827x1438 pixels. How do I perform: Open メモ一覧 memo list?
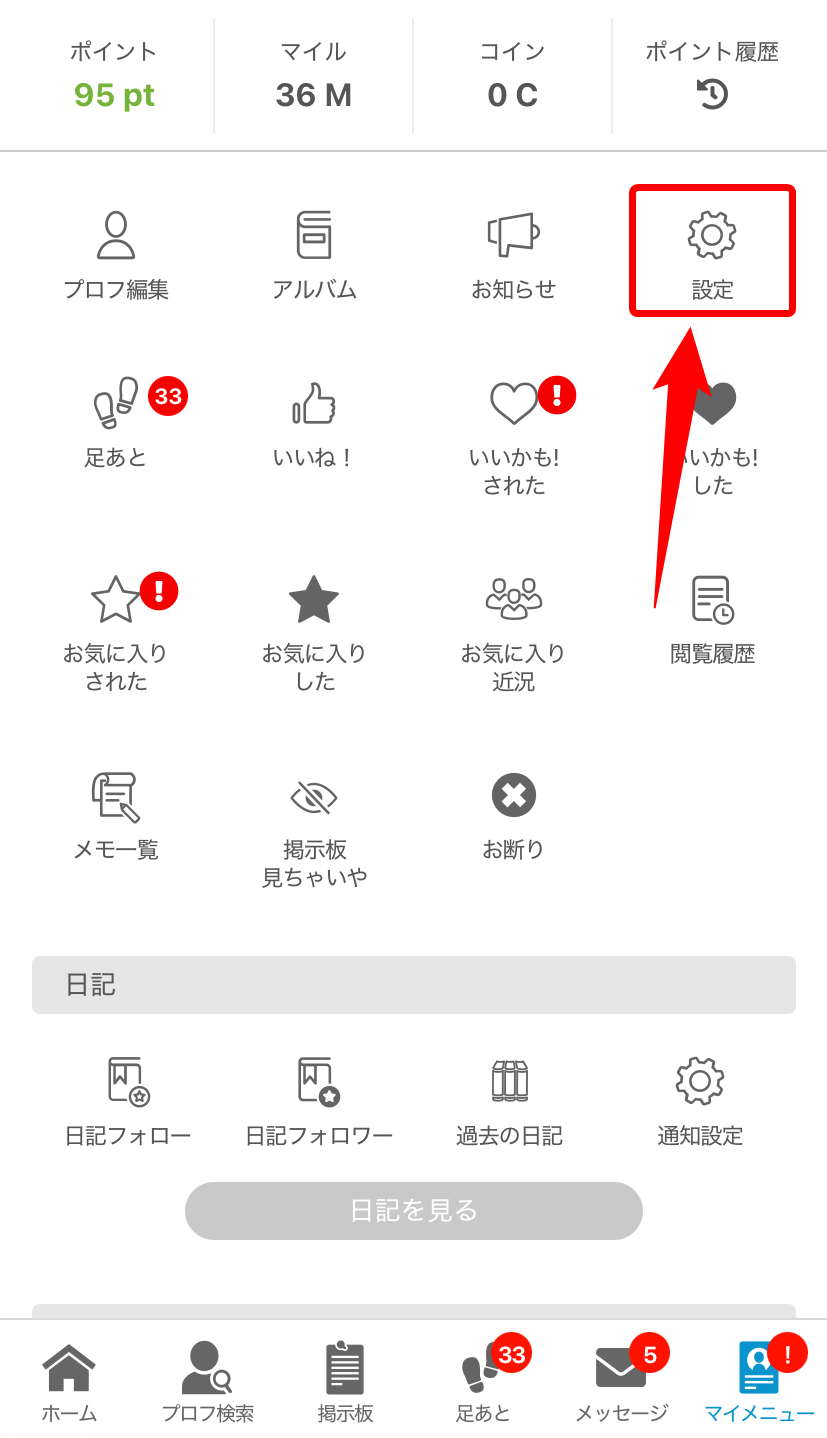point(116,814)
